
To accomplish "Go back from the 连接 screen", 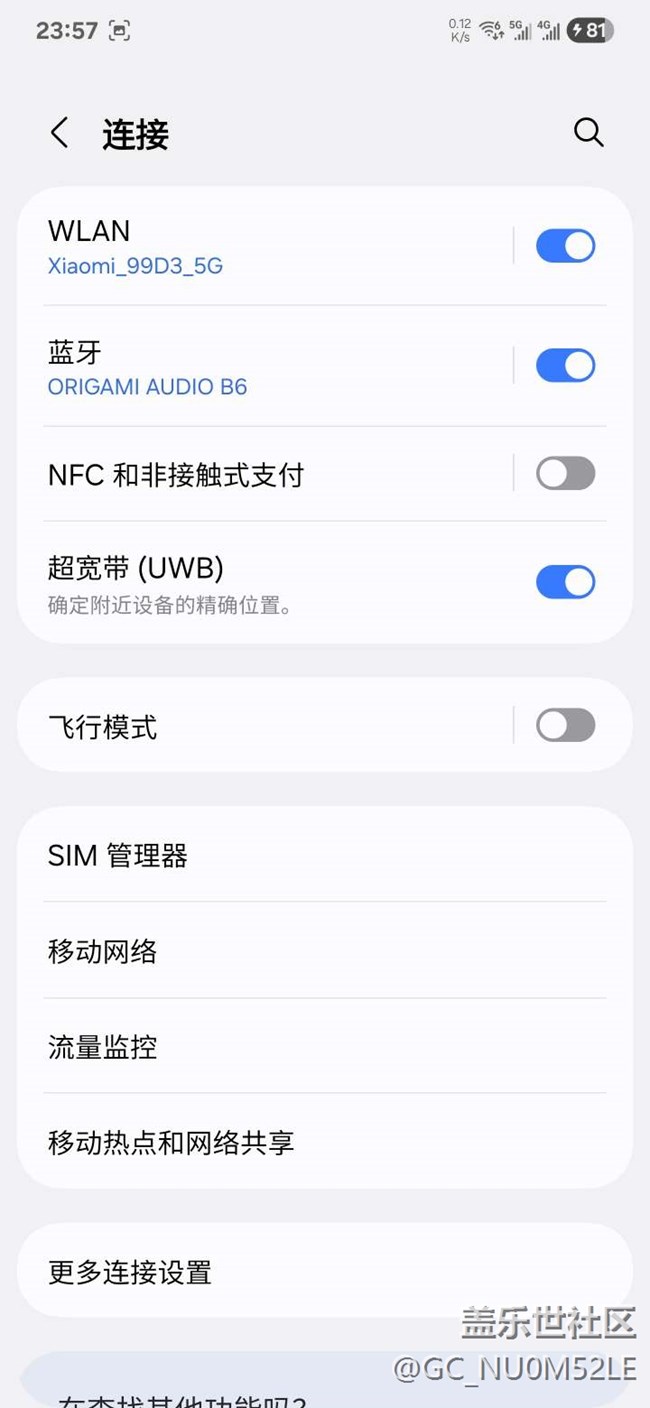I will pos(60,133).
